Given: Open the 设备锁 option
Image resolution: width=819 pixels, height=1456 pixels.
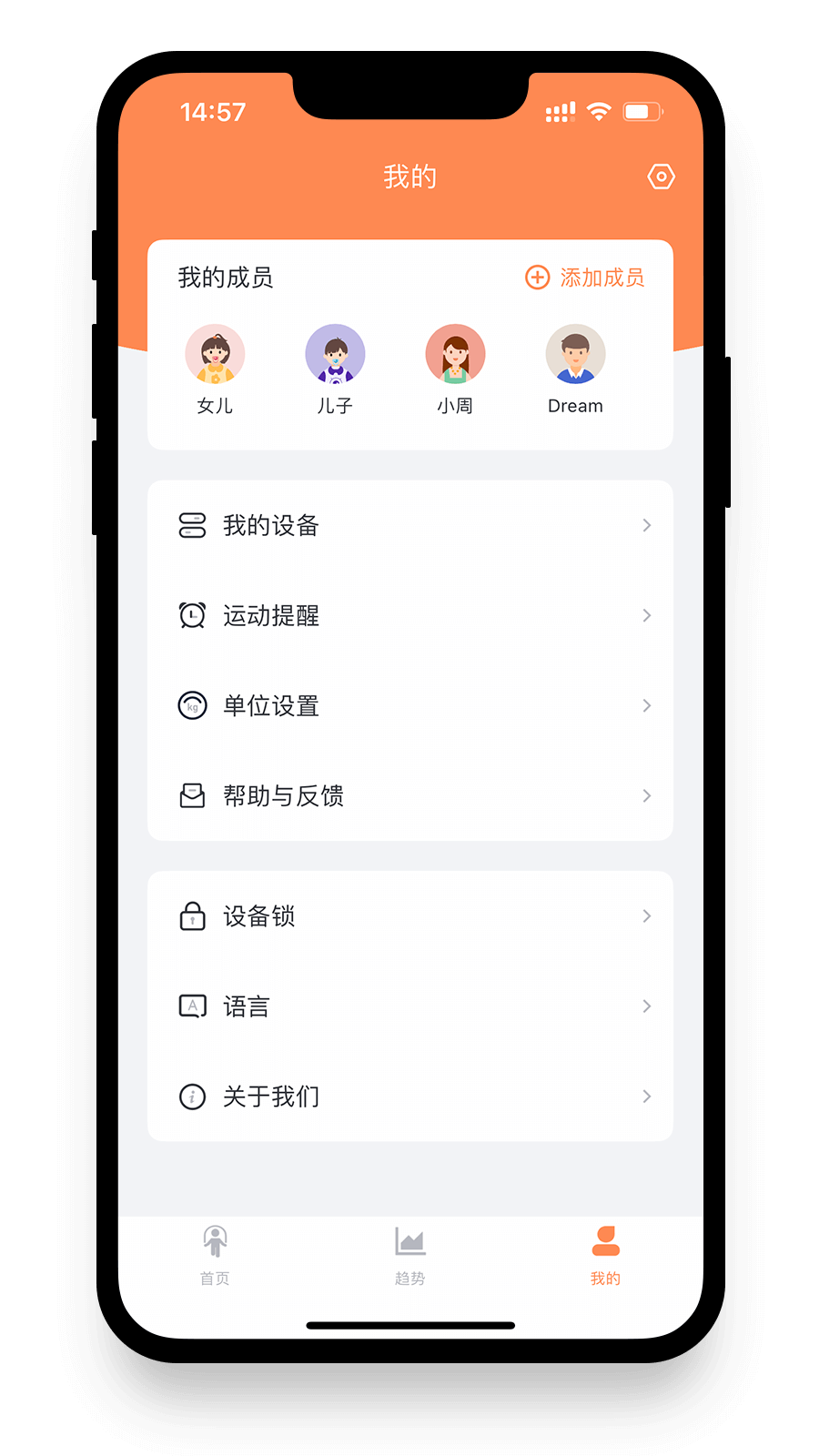Looking at the screenshot, I should [410, 915].
